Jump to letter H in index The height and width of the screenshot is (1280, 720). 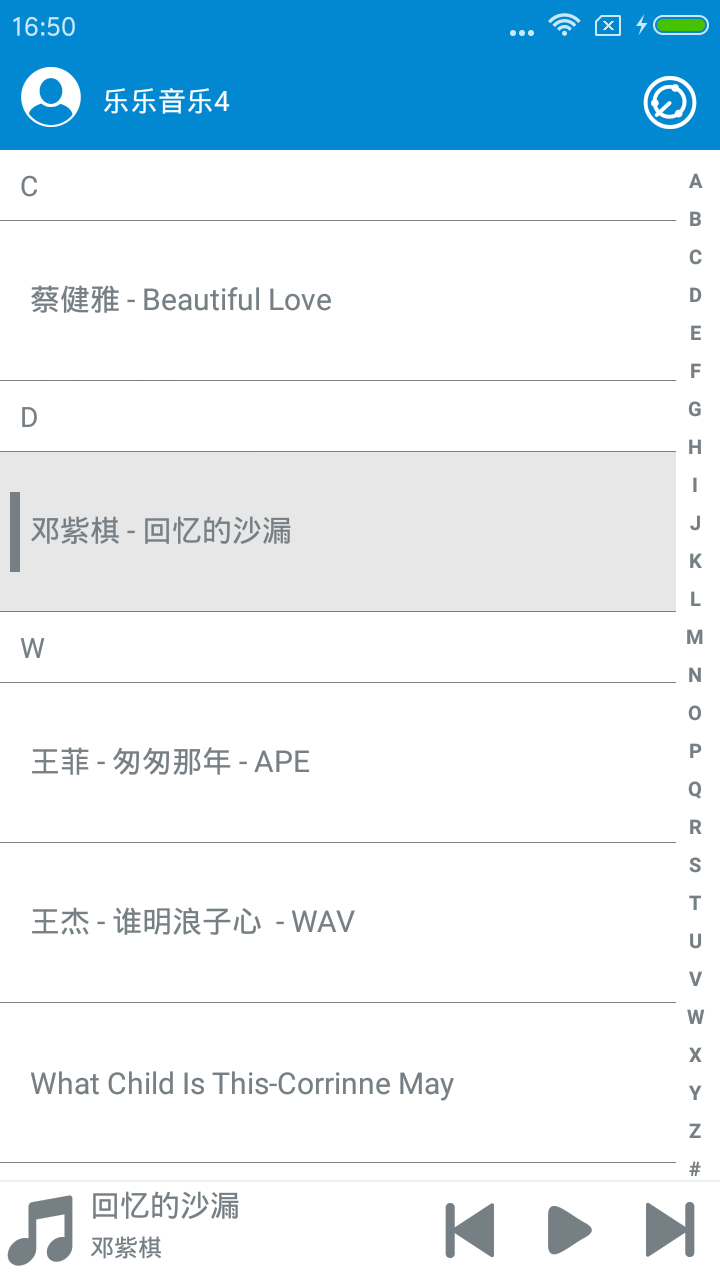pos(695,448)
